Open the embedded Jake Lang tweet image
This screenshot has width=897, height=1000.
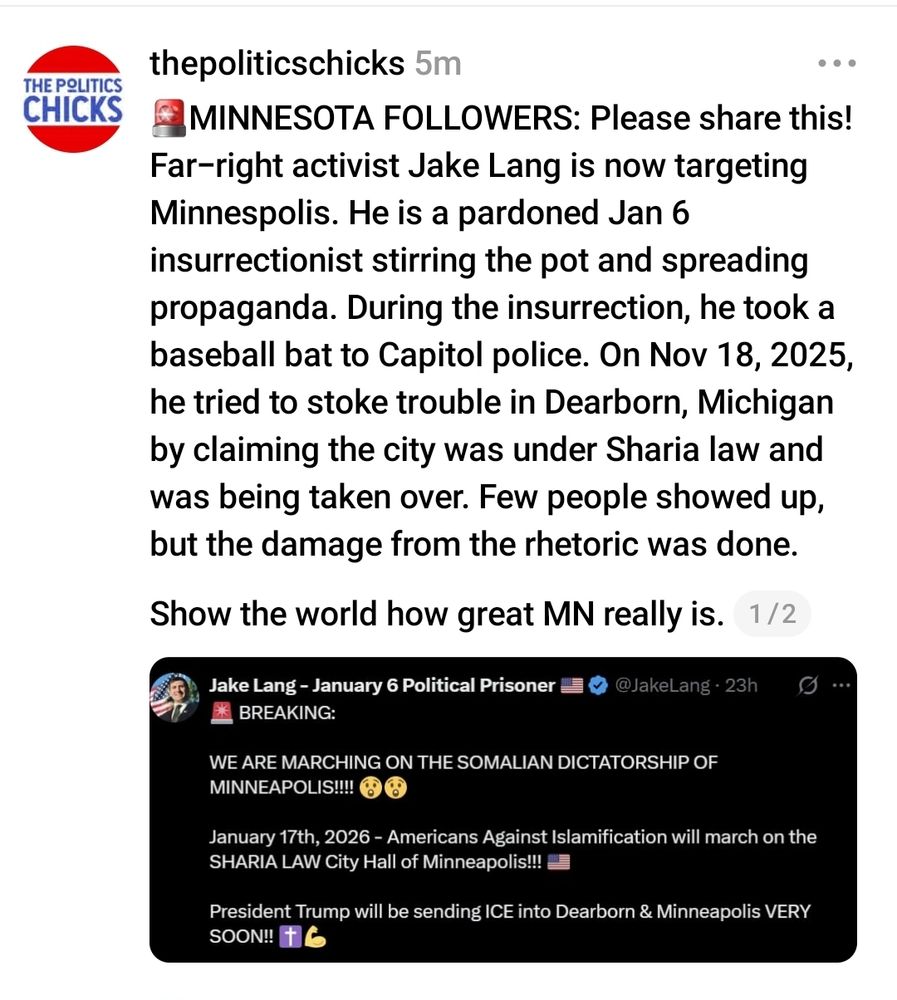point(503,809)
